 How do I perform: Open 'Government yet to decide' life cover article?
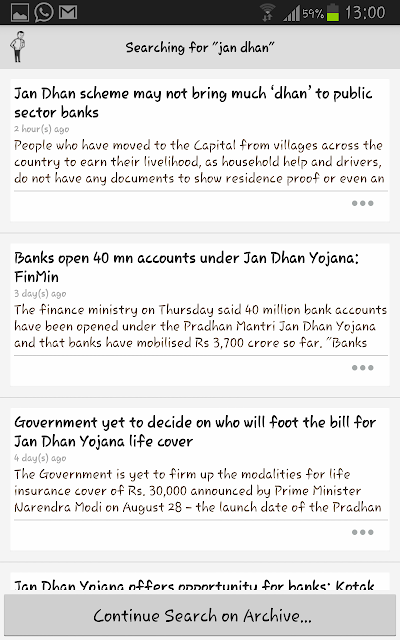click(195, 432)
